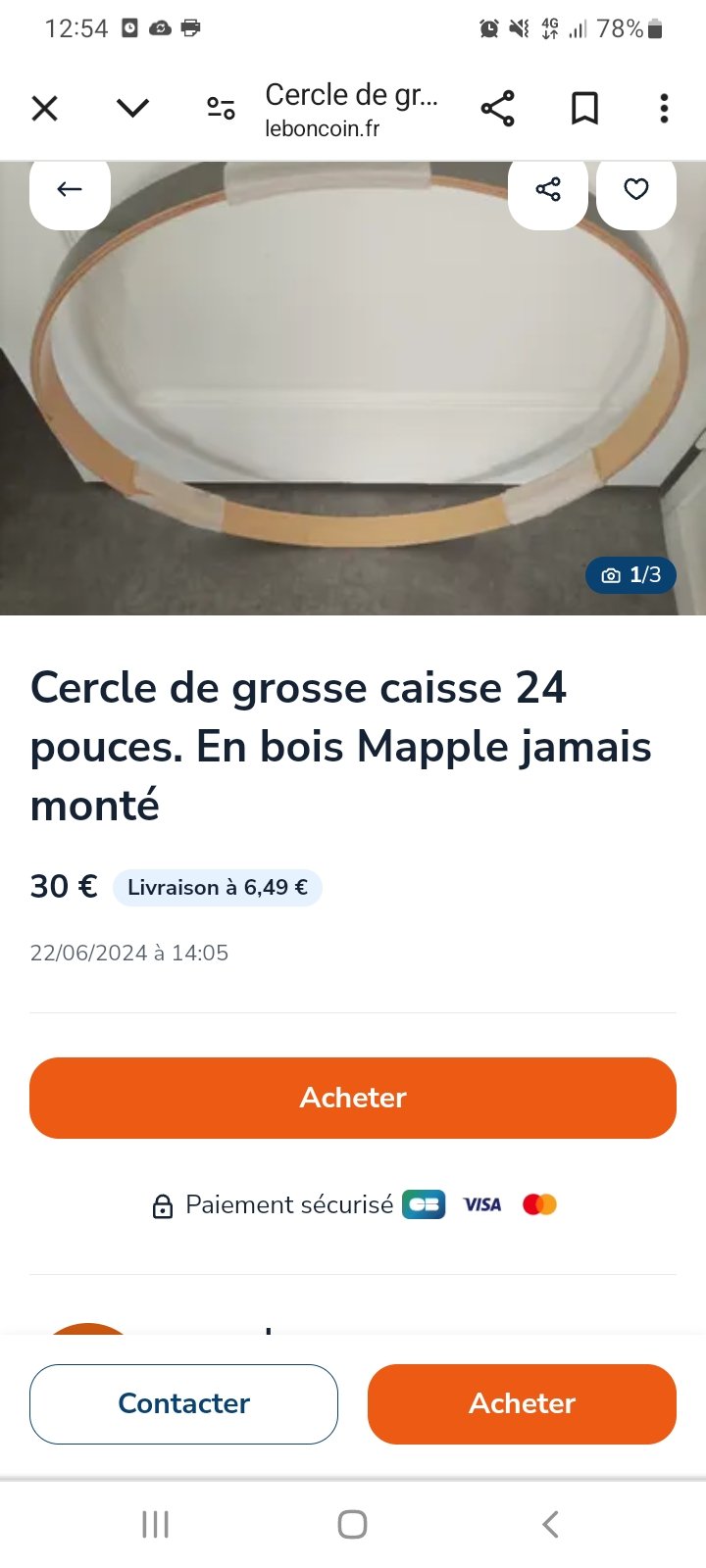Open site settings for leboncoin.fr
Image resolution: width=706 pixels, height=1568 pixels.
tap(221, 108)
